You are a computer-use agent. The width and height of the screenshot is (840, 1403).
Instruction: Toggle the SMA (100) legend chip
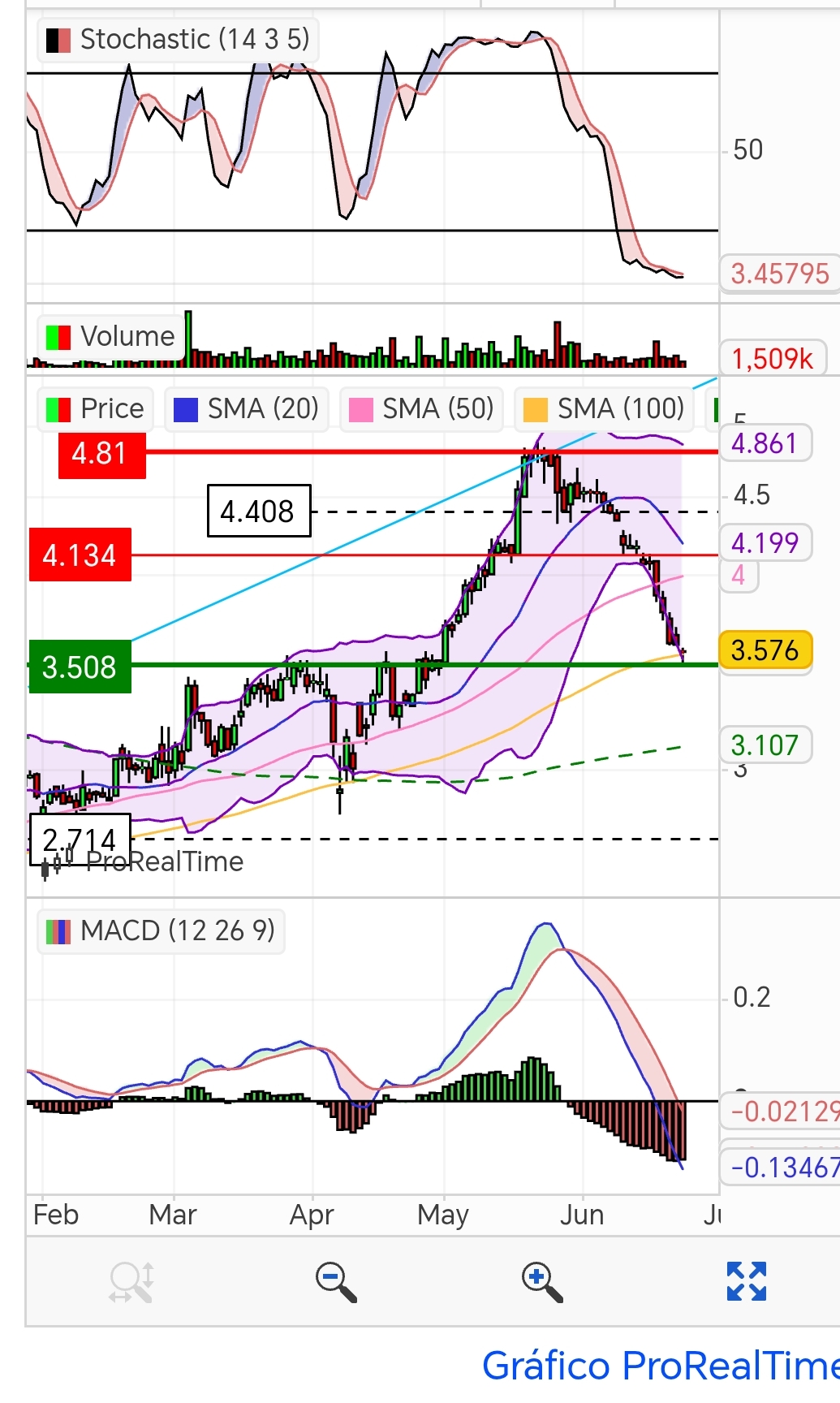click(605, 408)
